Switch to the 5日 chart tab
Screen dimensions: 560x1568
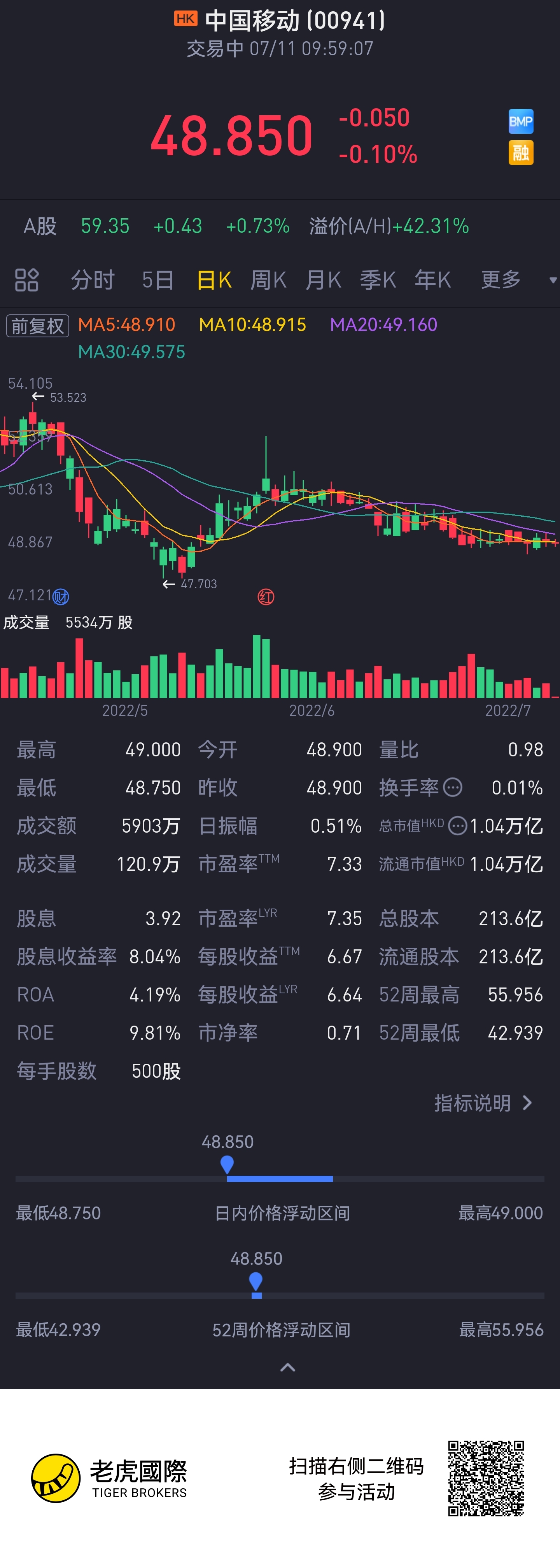157,280
